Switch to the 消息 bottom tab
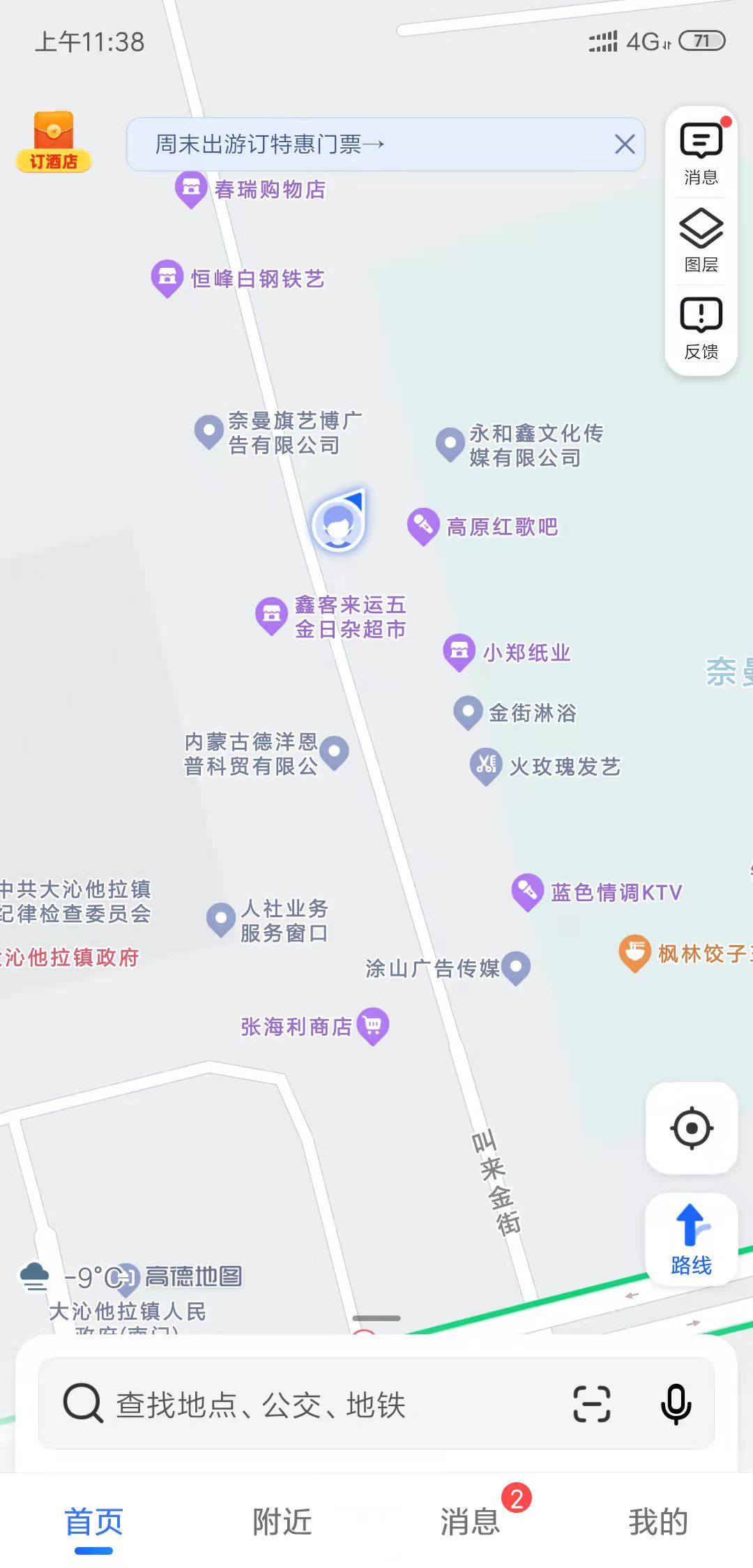Screen dimensions: 753x1568 coord(471,1522)
